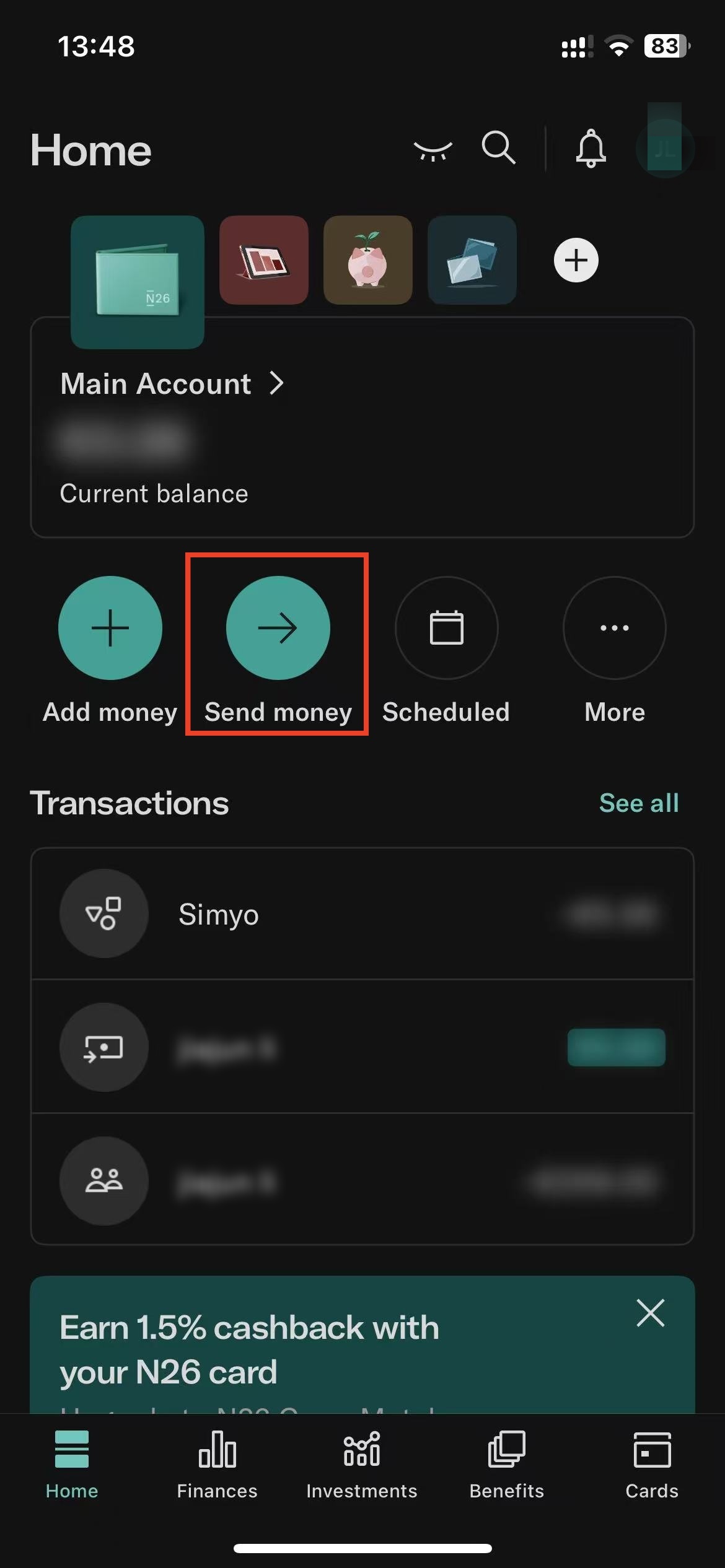This screenshot has height=1568, width=725.
Task: Switch to the Benefits tab
Action: (506, 1465)
